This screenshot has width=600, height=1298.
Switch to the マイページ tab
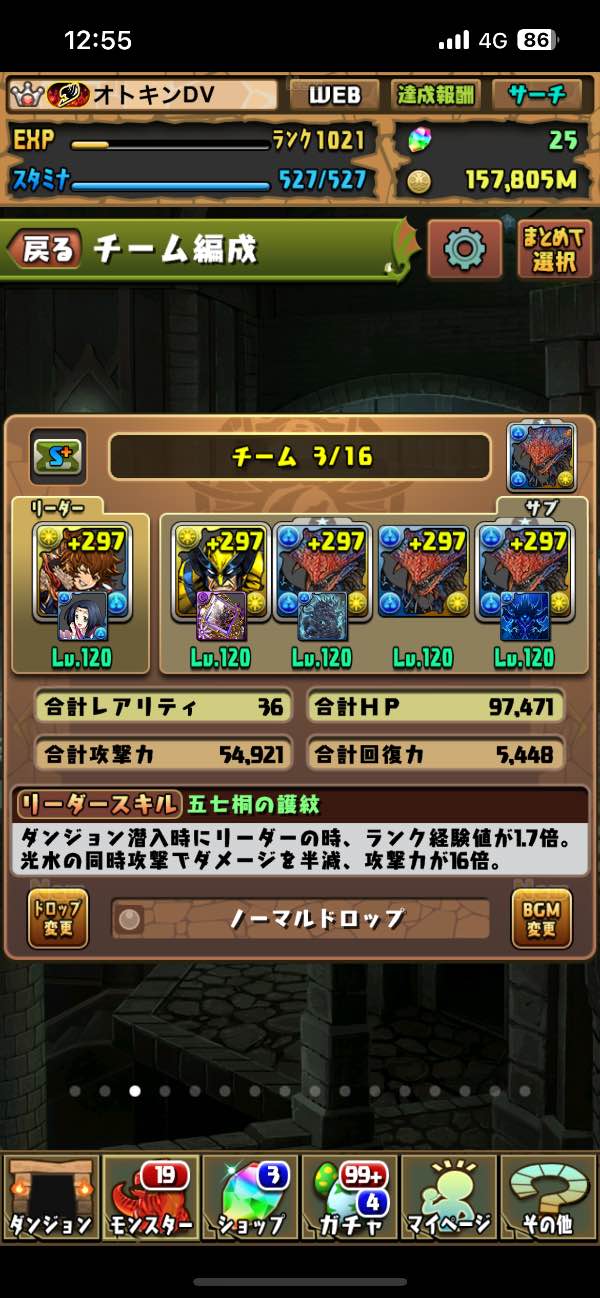pyautogui.click(x=449, y=1197)
